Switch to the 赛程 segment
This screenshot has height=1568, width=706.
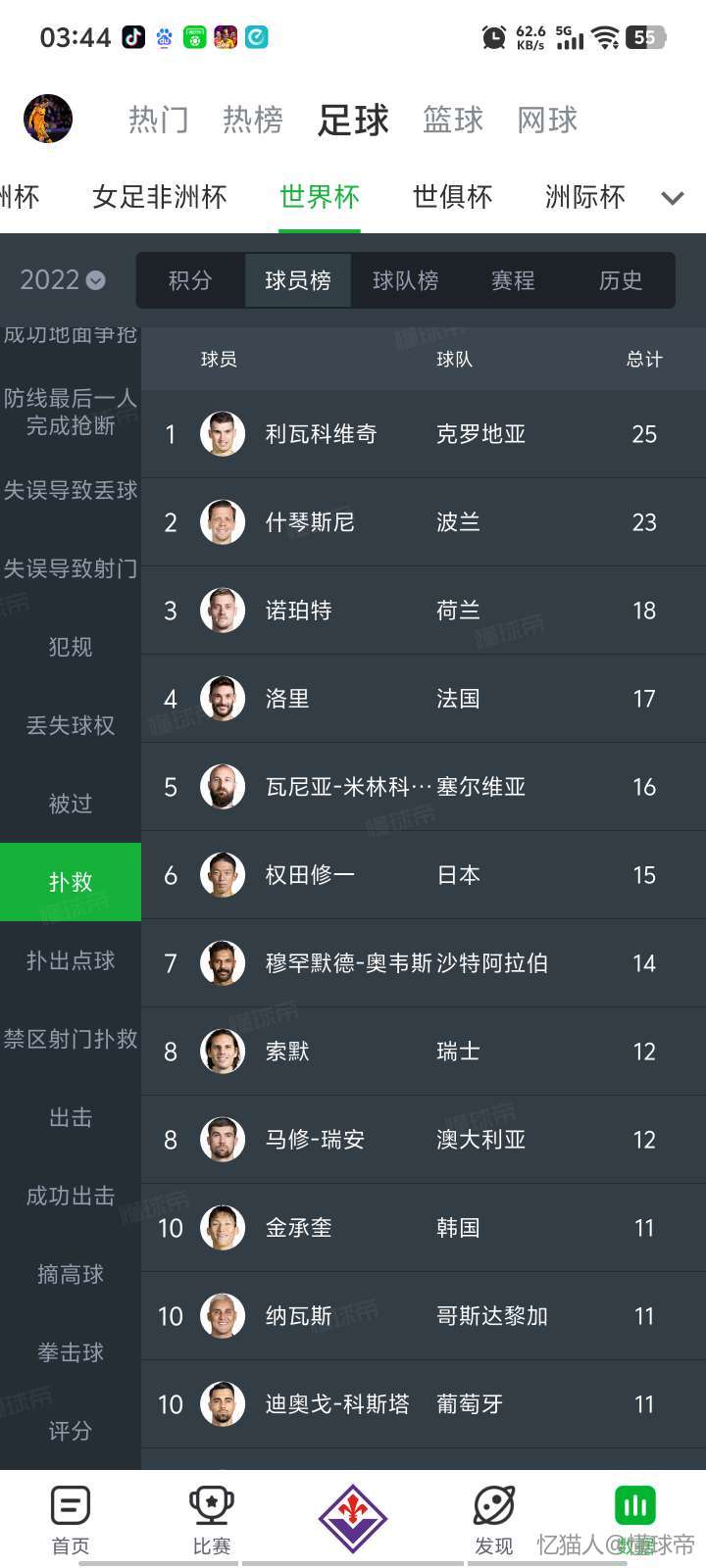pyautogui.click(x=513, y=280)
